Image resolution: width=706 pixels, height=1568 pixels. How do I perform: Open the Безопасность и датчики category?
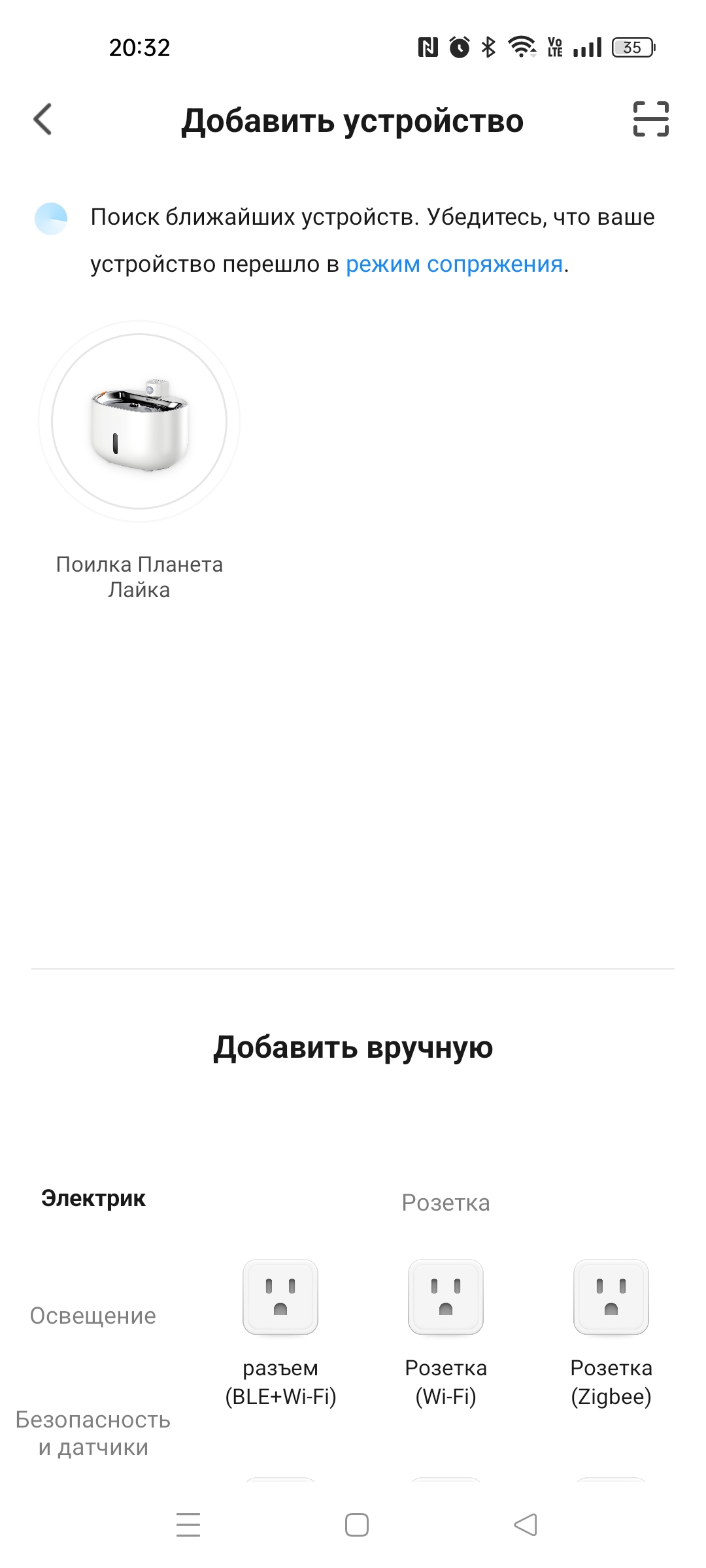93,1433
